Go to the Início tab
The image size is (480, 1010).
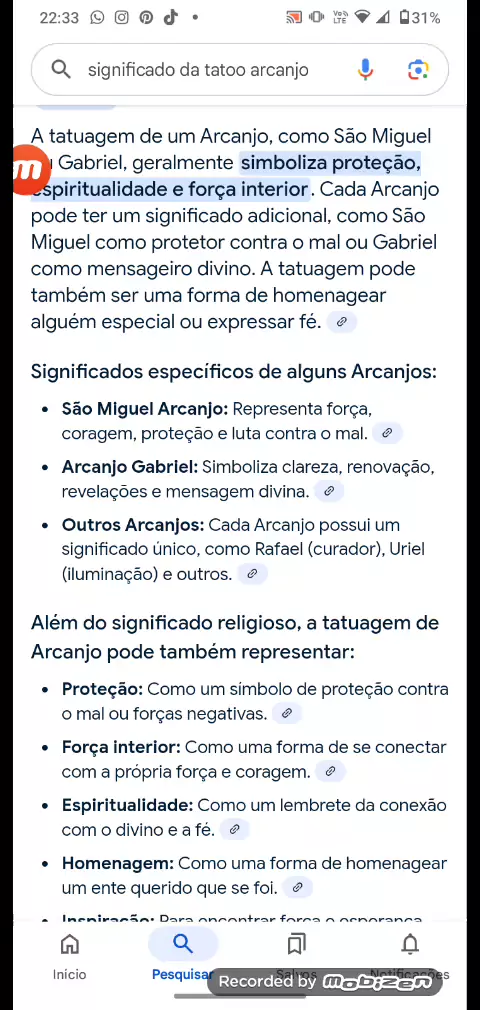click(x=70, y=956)
